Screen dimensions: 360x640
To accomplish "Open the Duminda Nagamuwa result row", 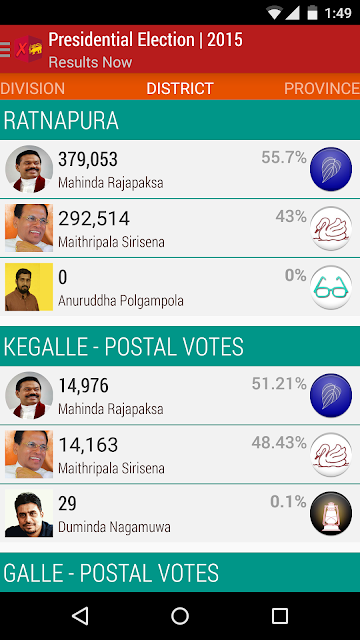I will (180, 513).
